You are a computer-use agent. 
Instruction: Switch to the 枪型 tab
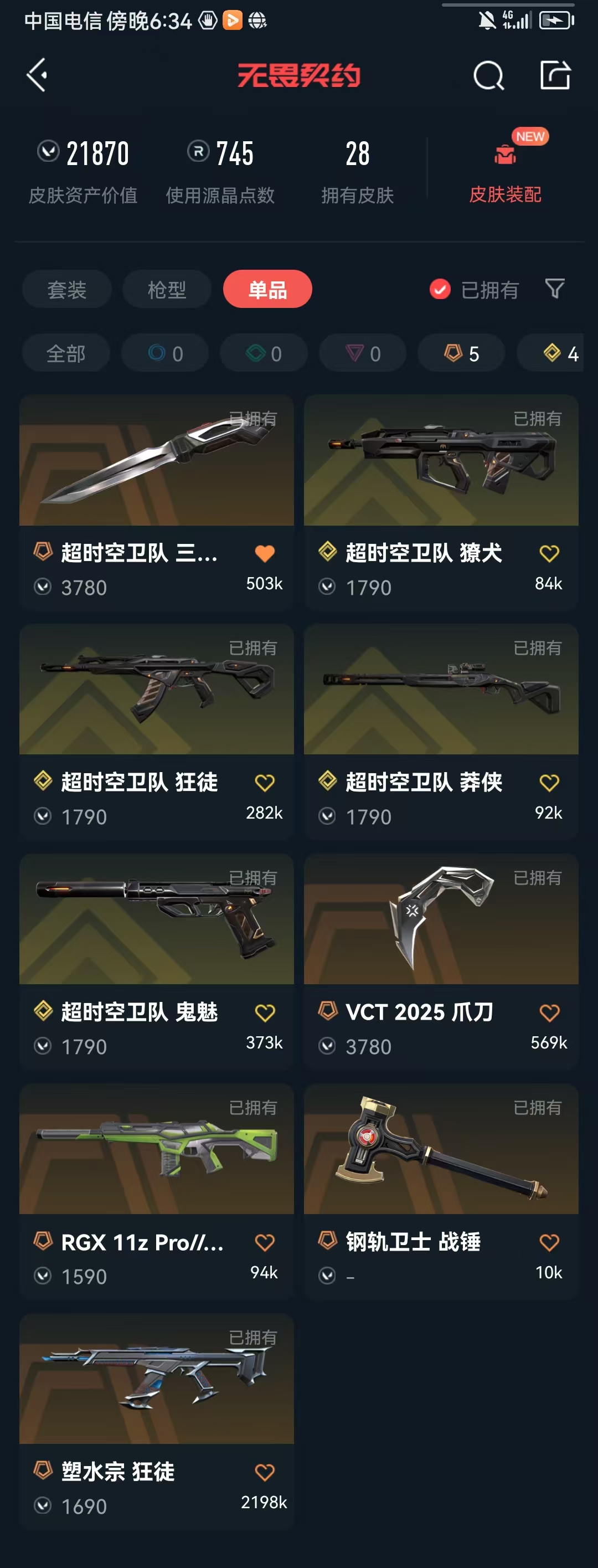pyautogui.click(x=167, y=289)
